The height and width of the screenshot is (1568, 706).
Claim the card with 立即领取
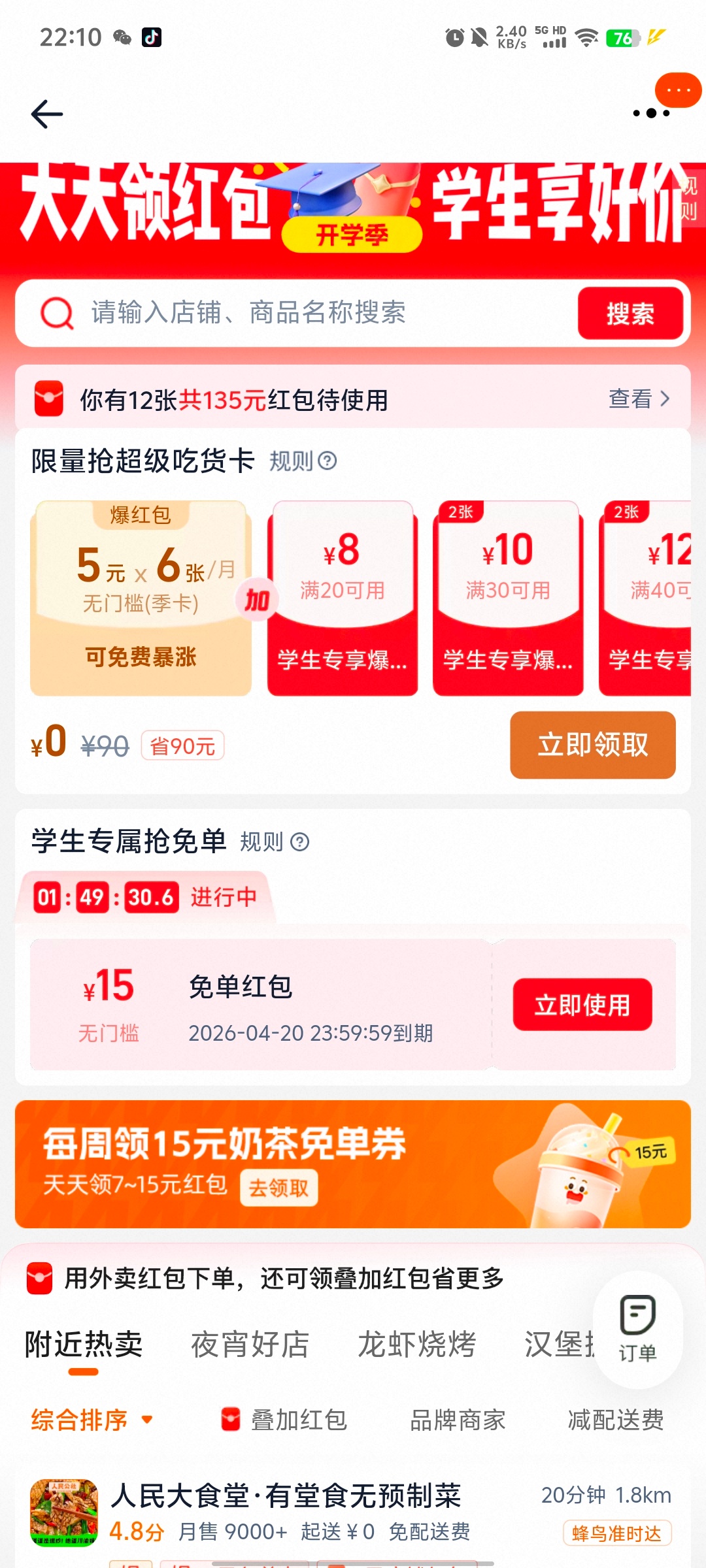coord(592,745)
